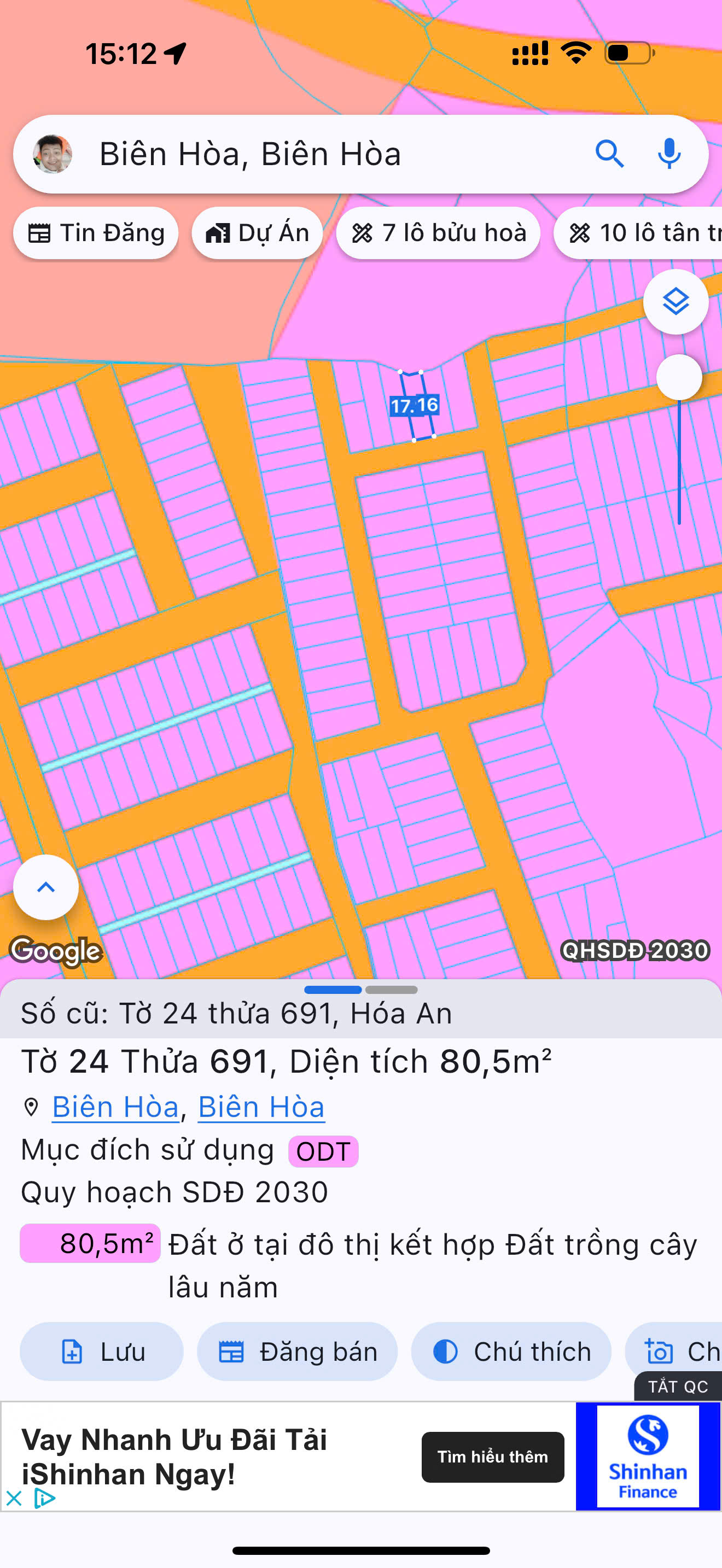Open the profile avatar in the search bar
This screenshot has width=722, height=1568.
click(53, 154)
